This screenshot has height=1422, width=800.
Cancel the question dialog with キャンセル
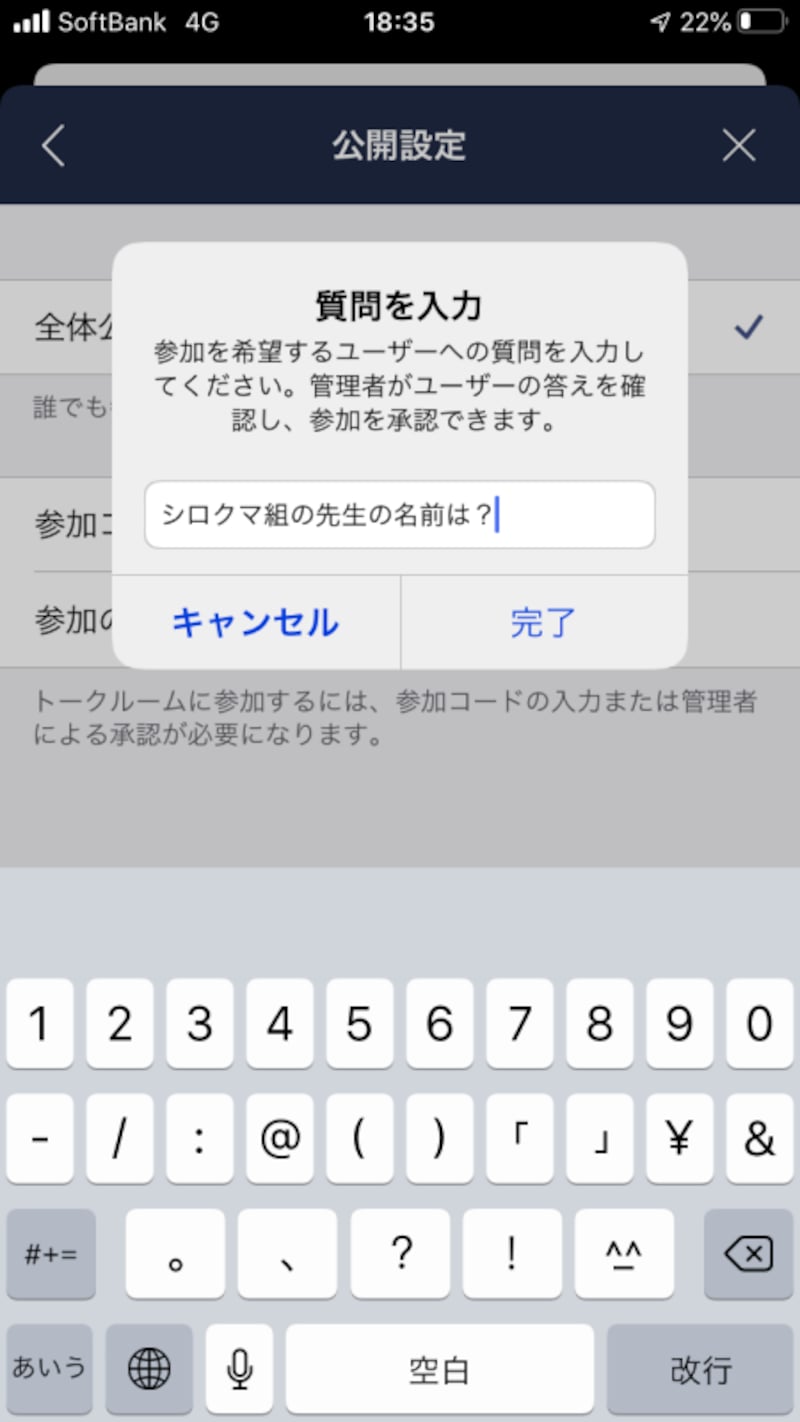(256, 622)
